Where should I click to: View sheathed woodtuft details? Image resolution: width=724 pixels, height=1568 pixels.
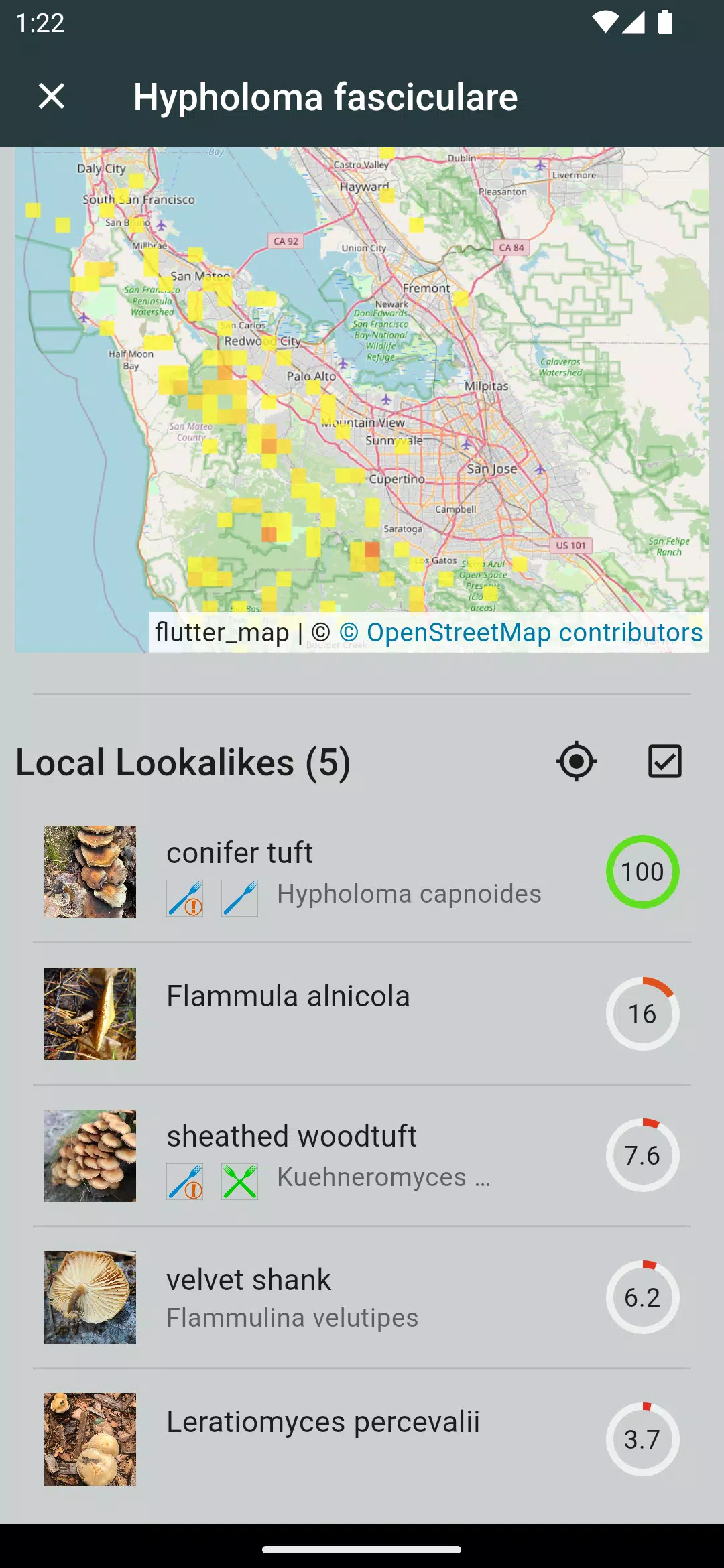(362, 1156)
